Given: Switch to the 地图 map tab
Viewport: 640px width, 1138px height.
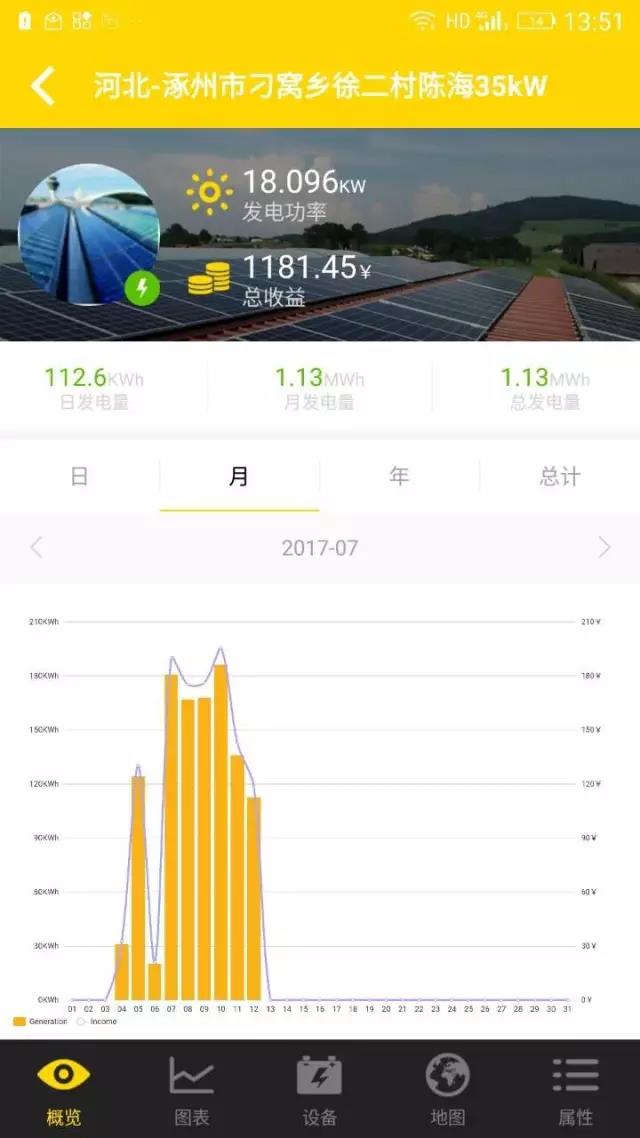Looking at the screenshot, I should point(447,1089).
